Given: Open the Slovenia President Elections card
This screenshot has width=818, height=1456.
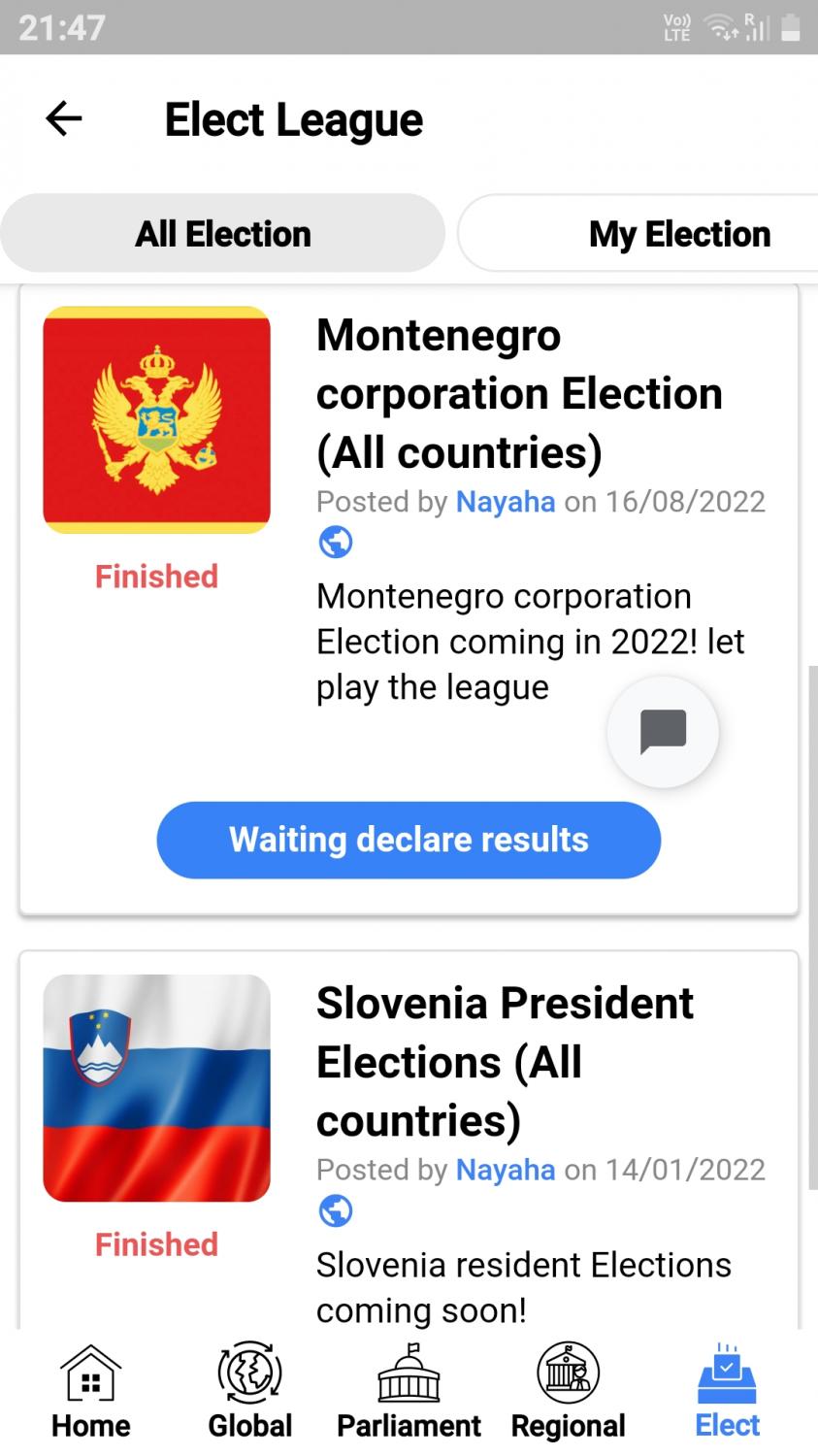Looking at the screenshot, I should tap(409, 1141).
